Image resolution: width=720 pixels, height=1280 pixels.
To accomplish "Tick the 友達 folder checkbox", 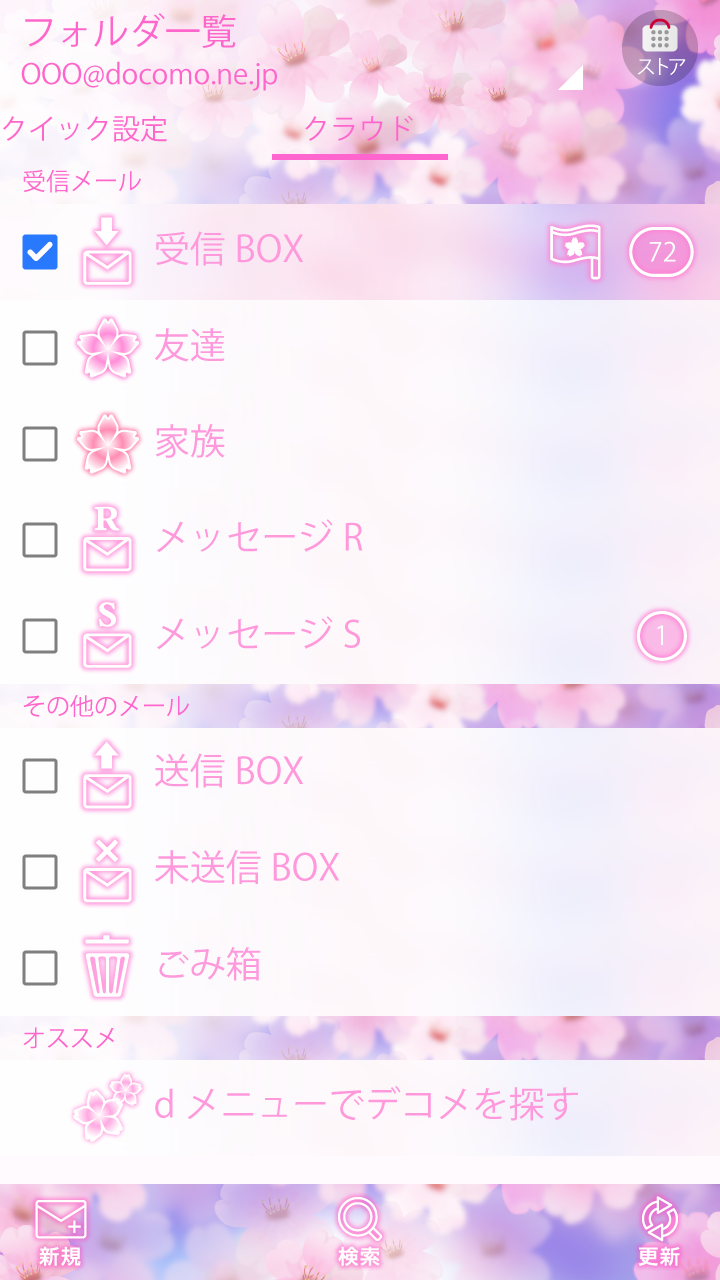I will (40, 348).
